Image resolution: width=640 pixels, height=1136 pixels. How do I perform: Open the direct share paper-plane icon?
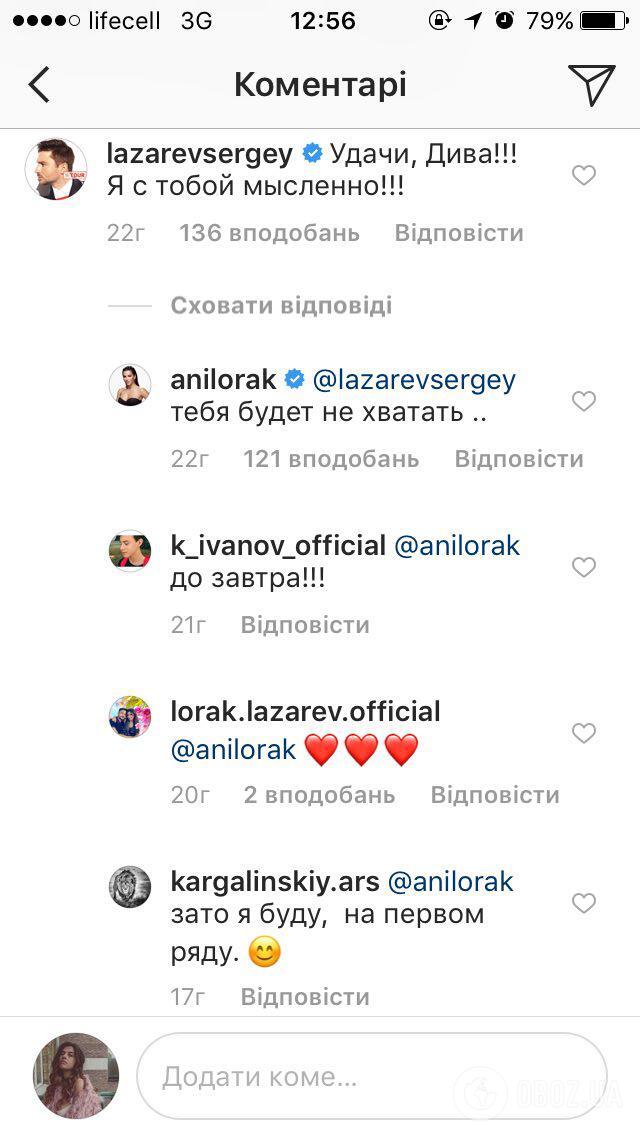pos(591,85)
